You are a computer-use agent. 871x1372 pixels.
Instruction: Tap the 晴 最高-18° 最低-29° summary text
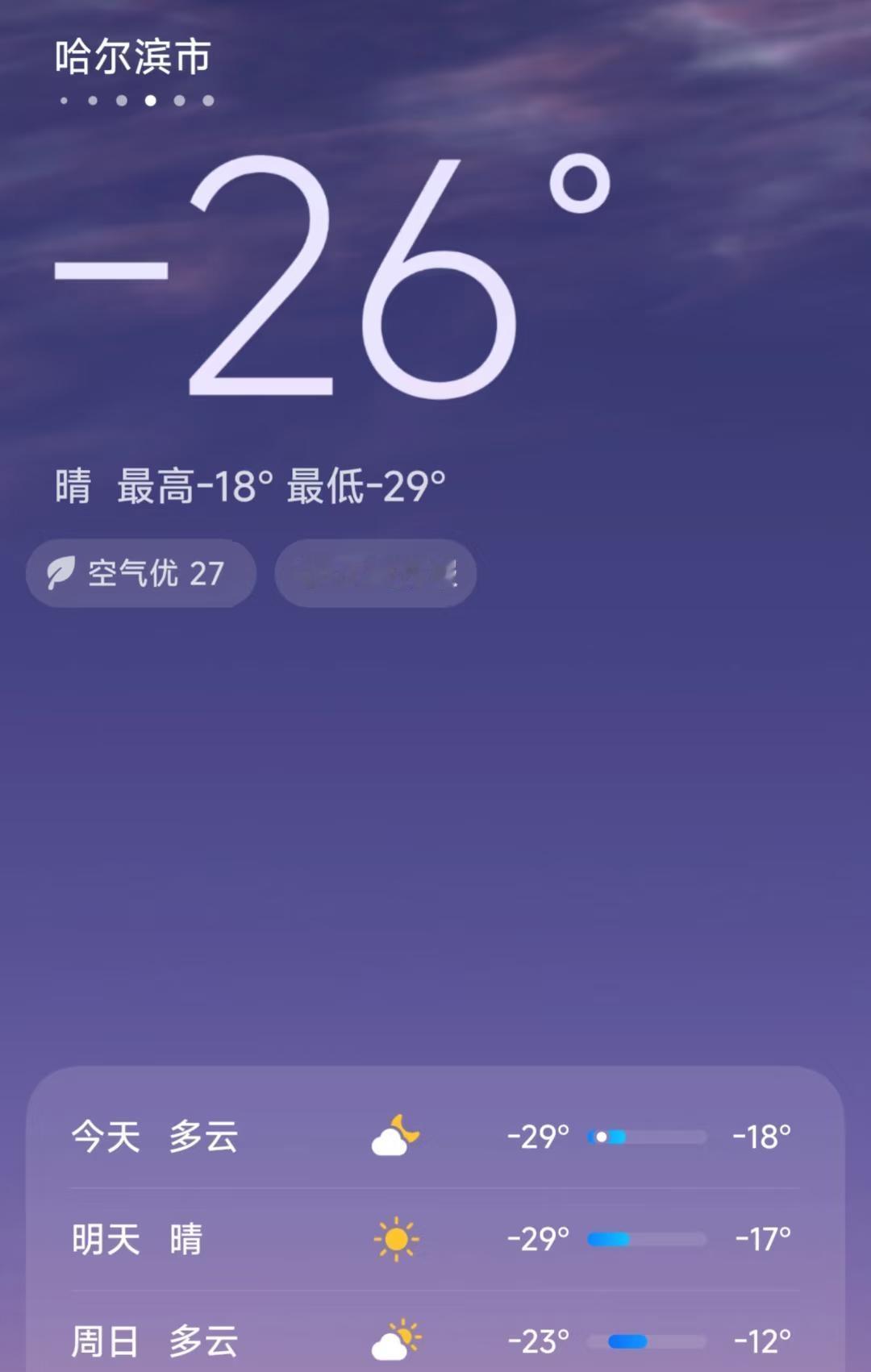tap(250, 484)
